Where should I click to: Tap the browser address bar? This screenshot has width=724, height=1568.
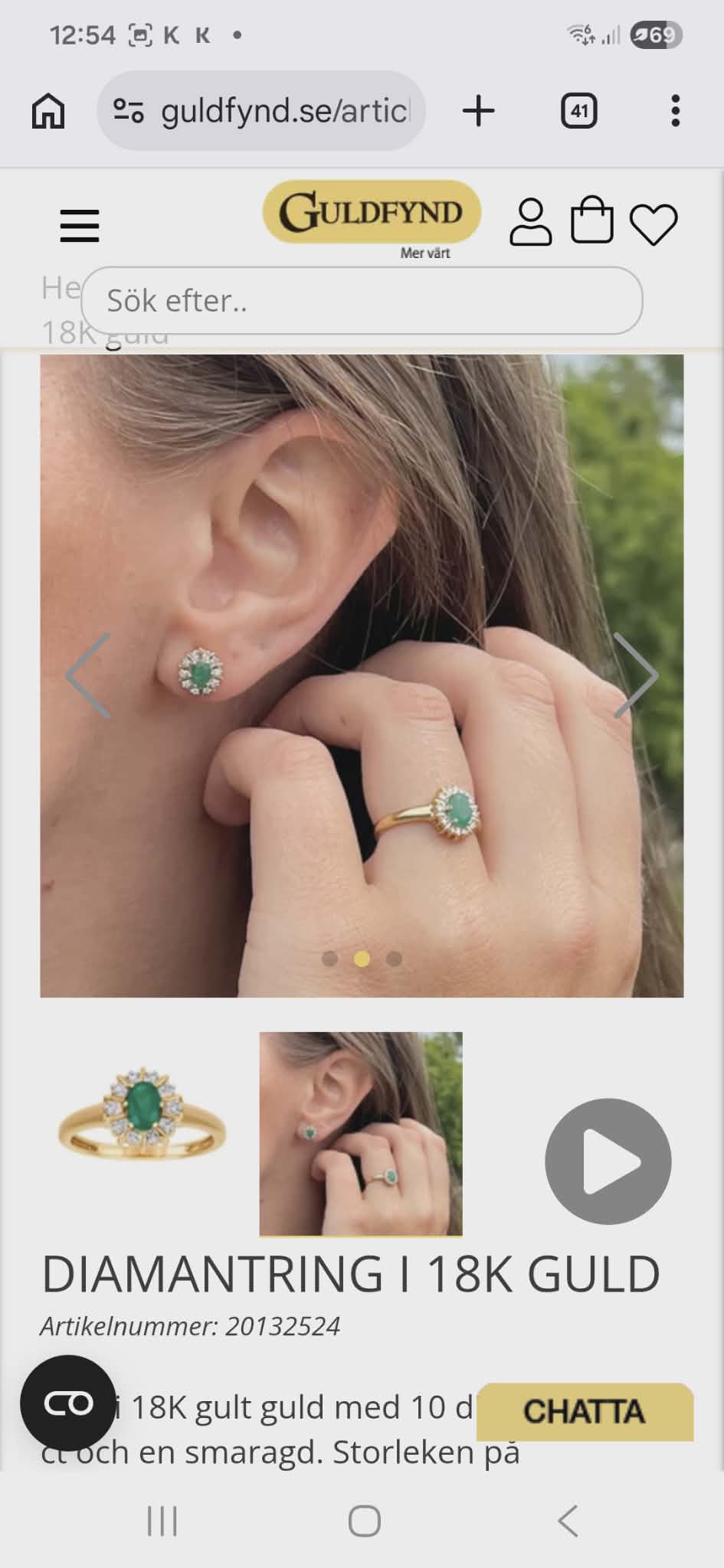tap(260, 111)
